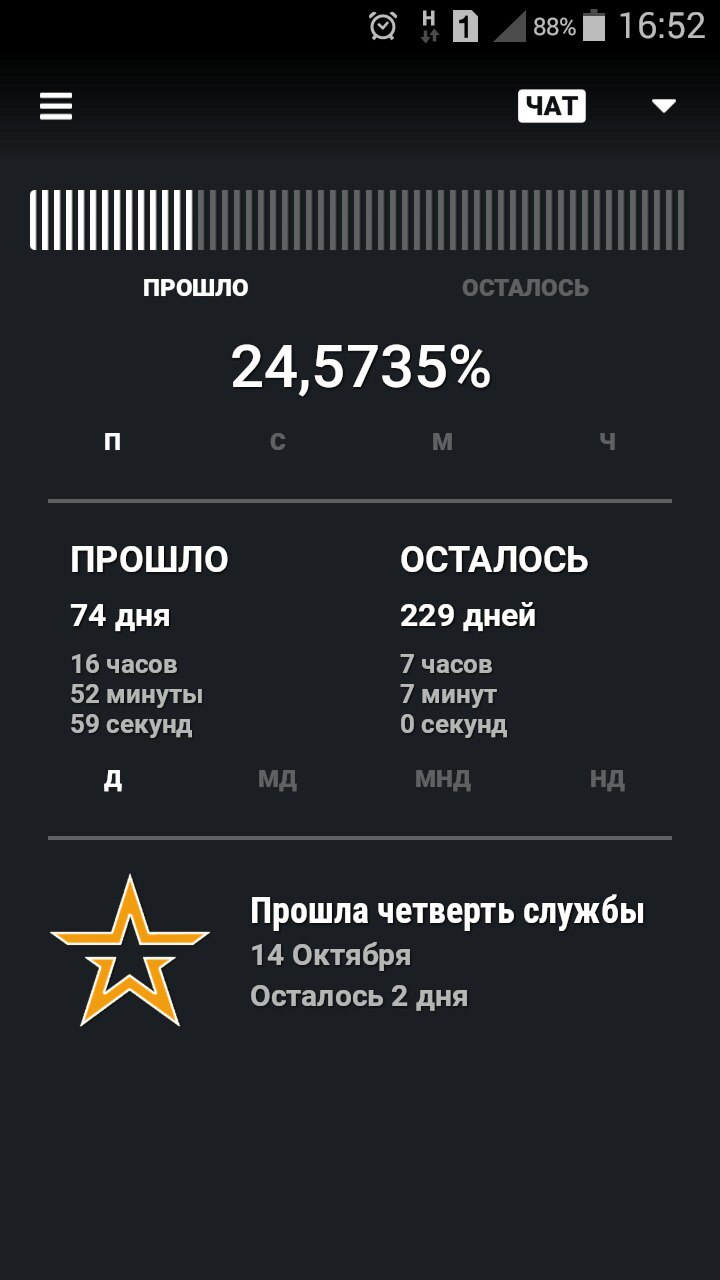Viewport: 720px width, 1280px height.
Task: Switch to the МД time format
Action: (x=277, y=780)
